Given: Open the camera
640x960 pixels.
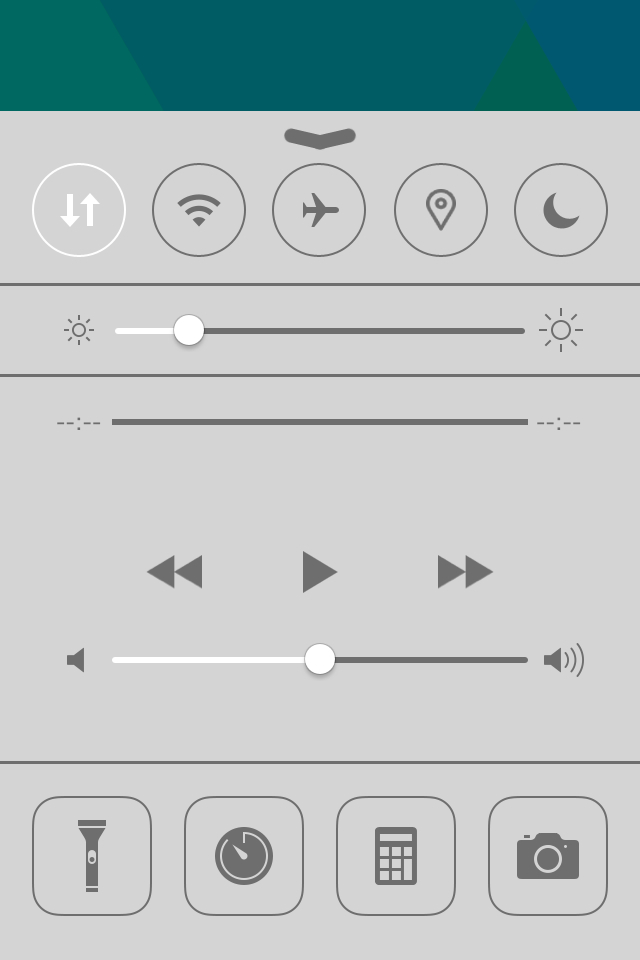Looking at the screenshot, I should click(x=548, y=856).
